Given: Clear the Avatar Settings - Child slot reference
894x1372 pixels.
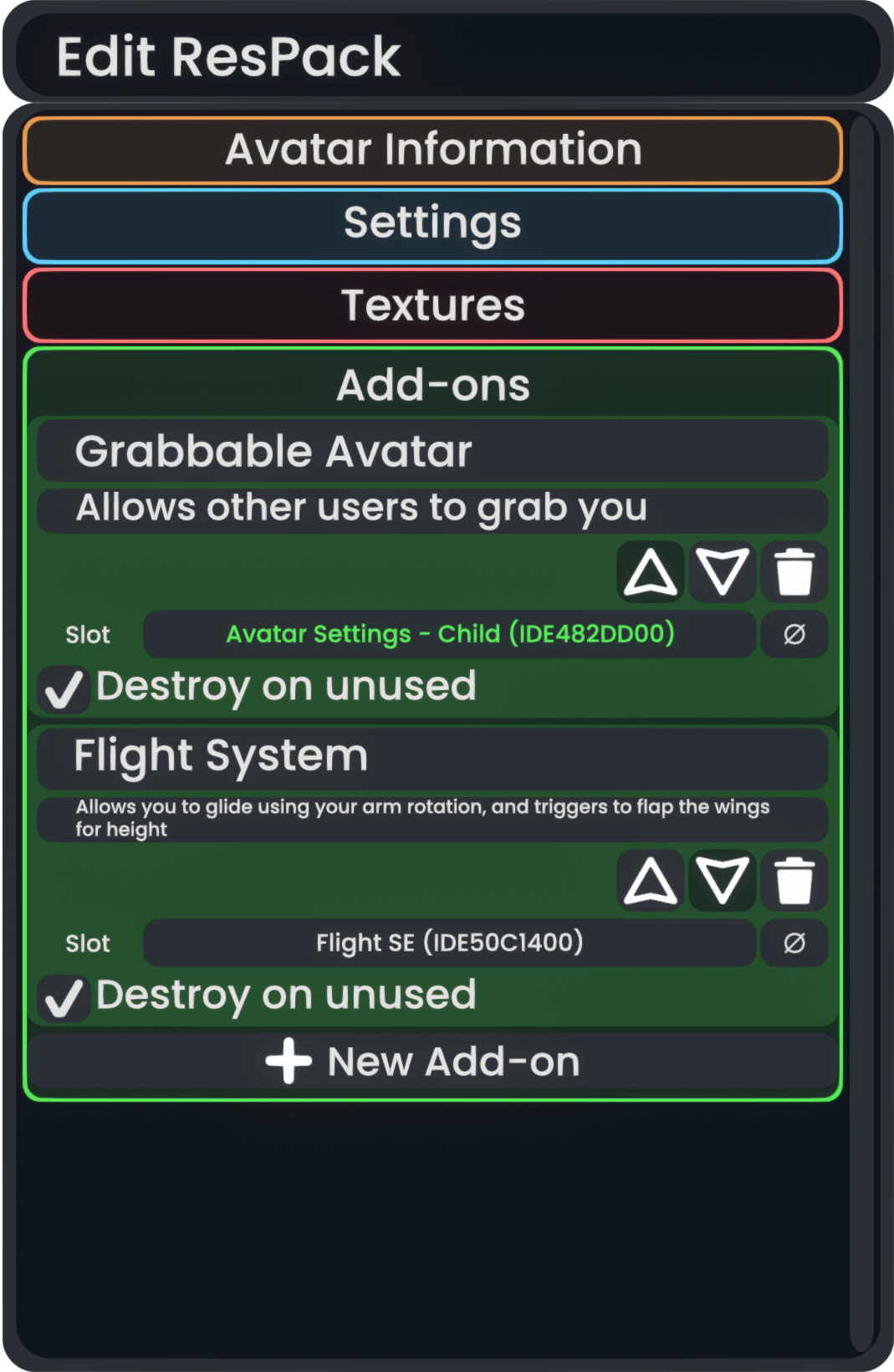Looking at the screenshot, I should click(794, 634).
